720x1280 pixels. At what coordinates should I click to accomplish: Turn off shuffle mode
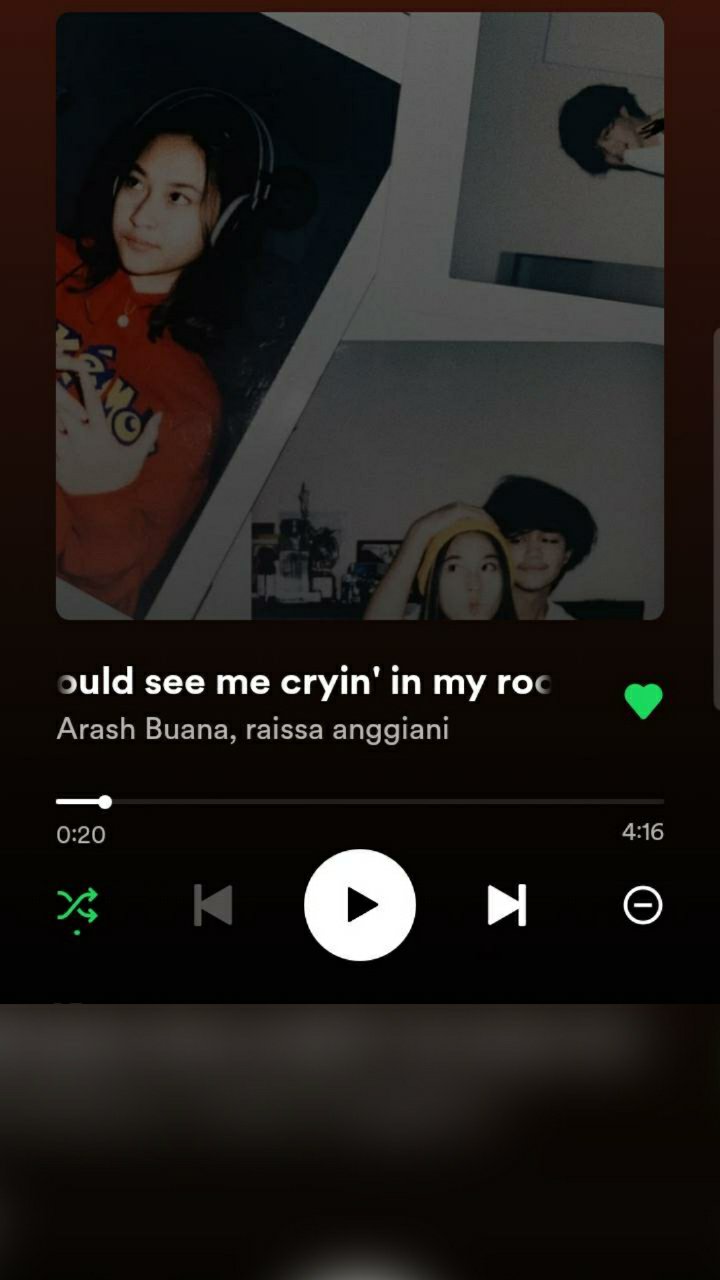point(77,905)
